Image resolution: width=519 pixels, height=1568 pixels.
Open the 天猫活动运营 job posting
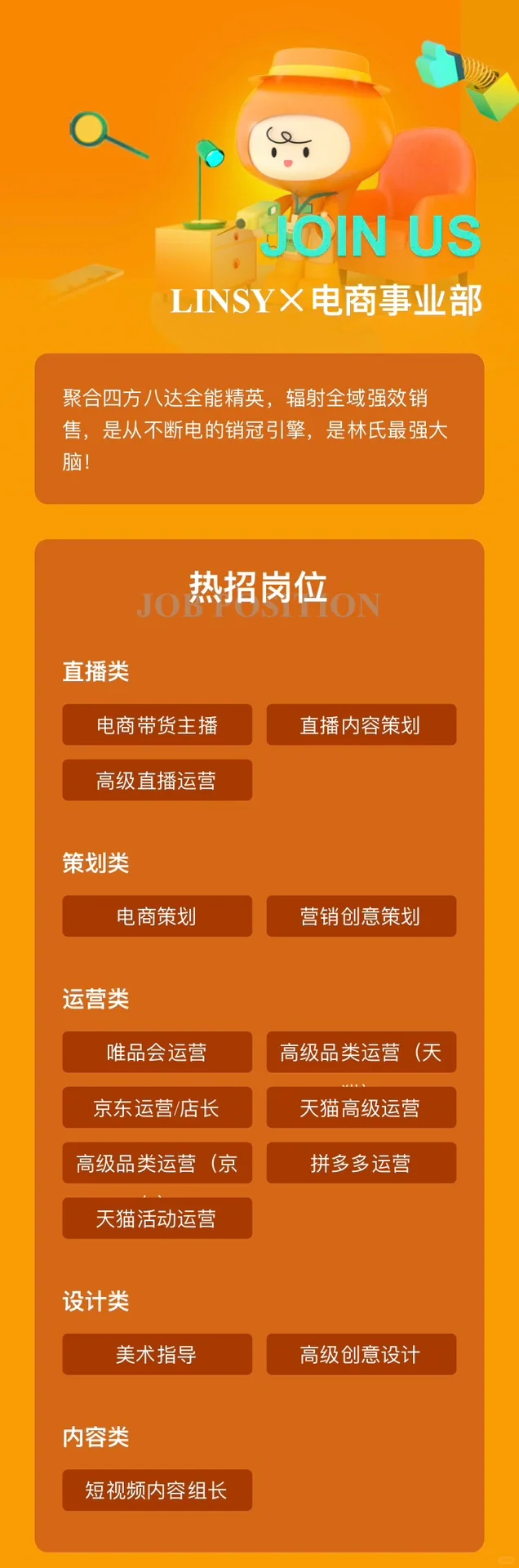(157, 1218)
